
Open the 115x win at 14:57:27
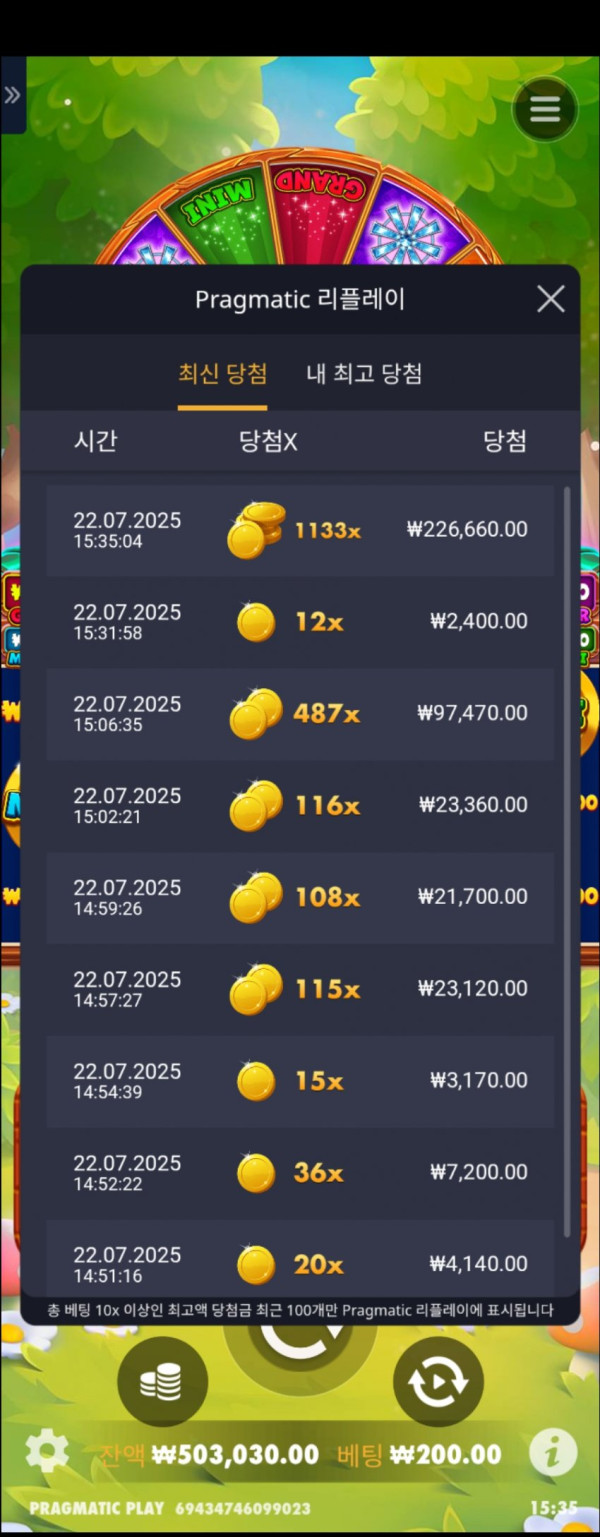click(x=300, y=990)
